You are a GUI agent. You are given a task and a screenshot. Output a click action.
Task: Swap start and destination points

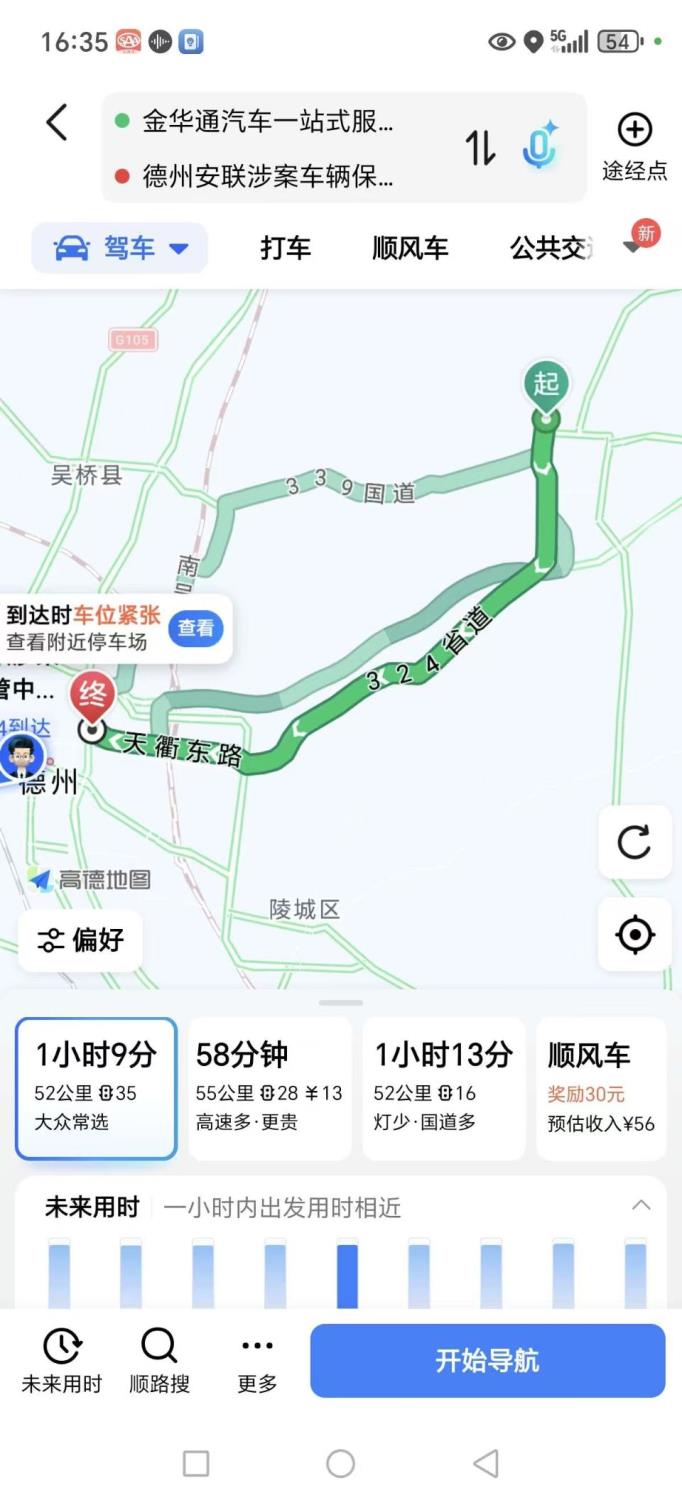click(480, 148)
